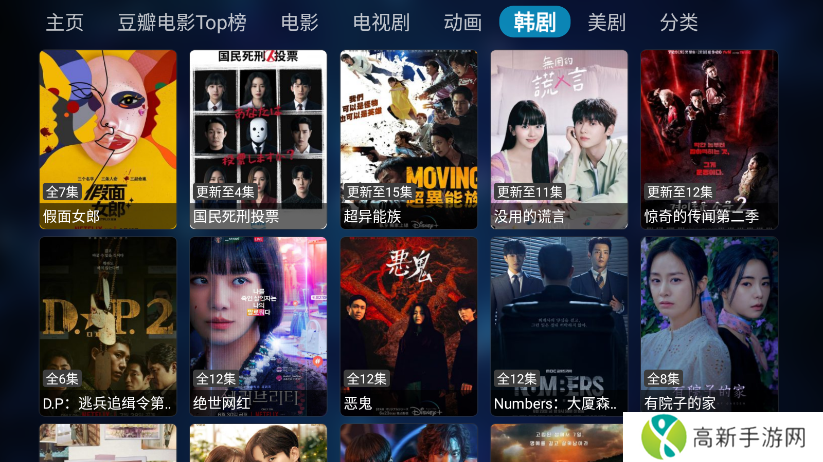Open 惊奇的传闻第二季

709,138
